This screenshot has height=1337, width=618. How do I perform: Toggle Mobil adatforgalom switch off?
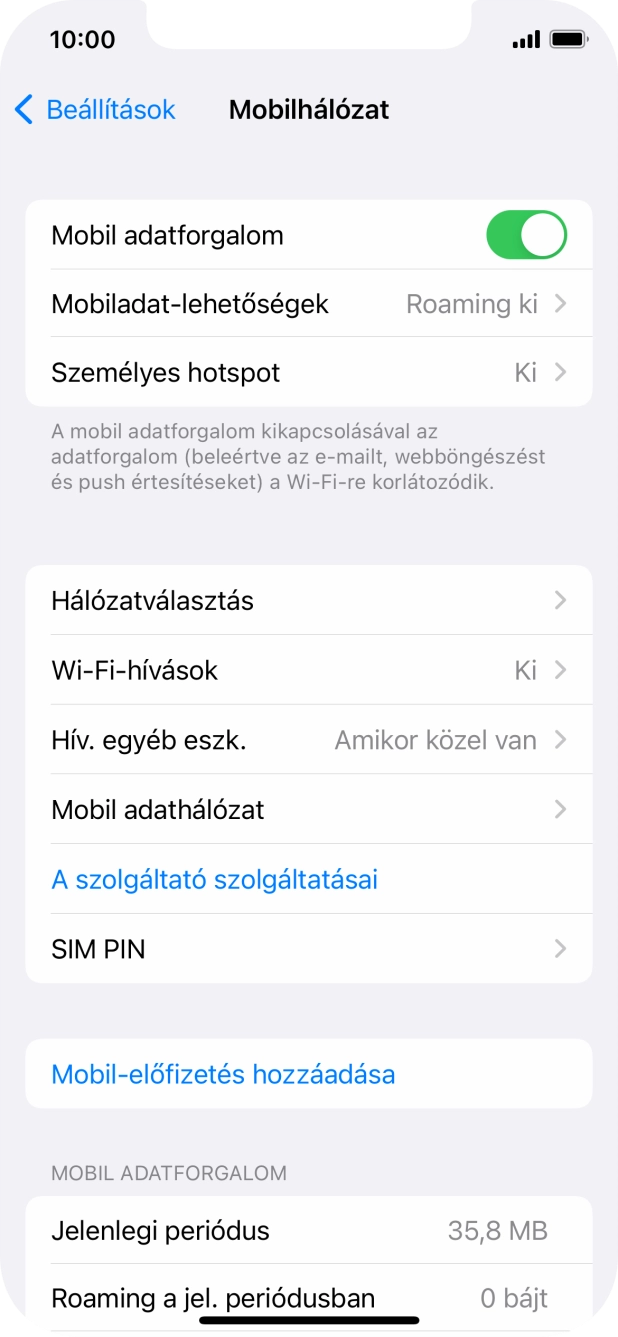(x=526, y=235)
